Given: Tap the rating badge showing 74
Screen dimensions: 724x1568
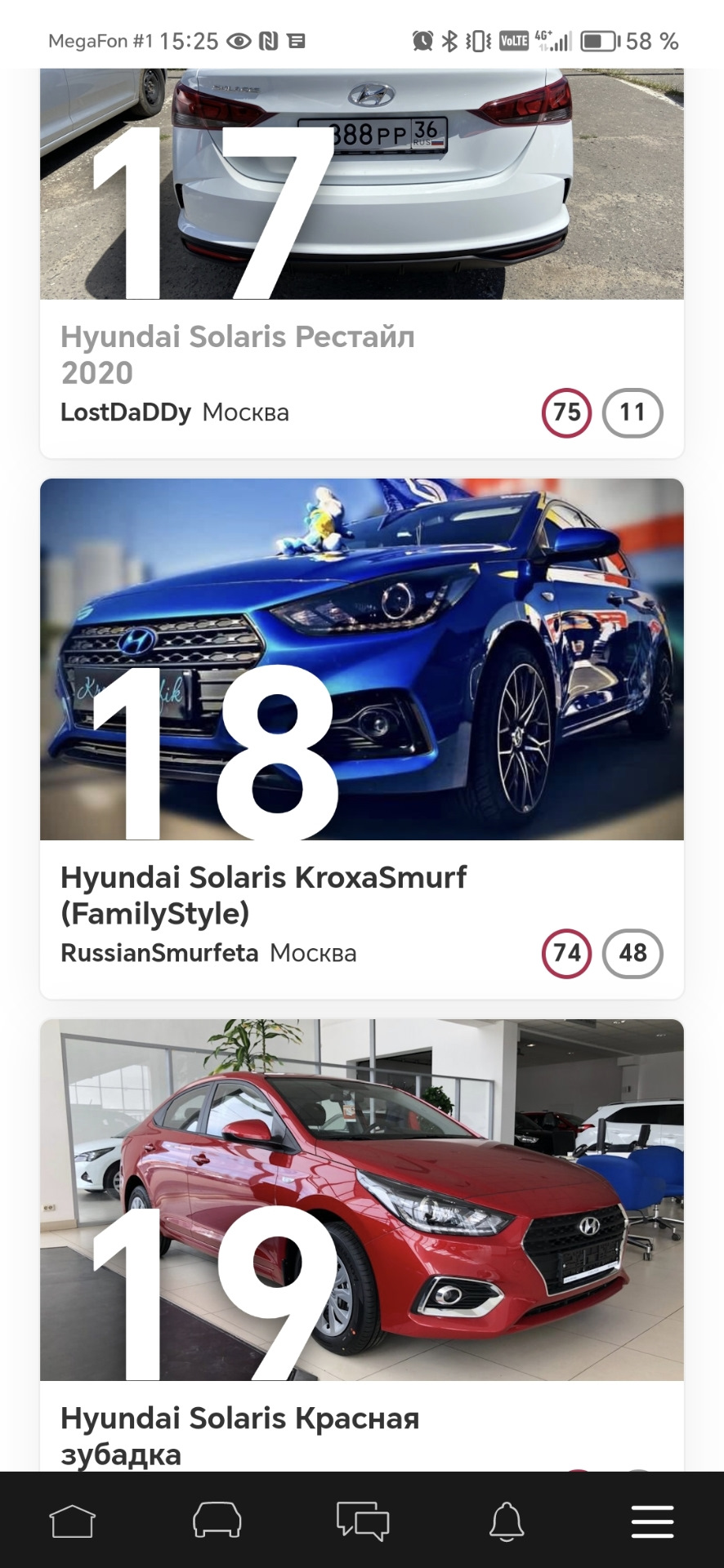Looking at the screenshot, I should pyautogui.click(x=566, y=953).
